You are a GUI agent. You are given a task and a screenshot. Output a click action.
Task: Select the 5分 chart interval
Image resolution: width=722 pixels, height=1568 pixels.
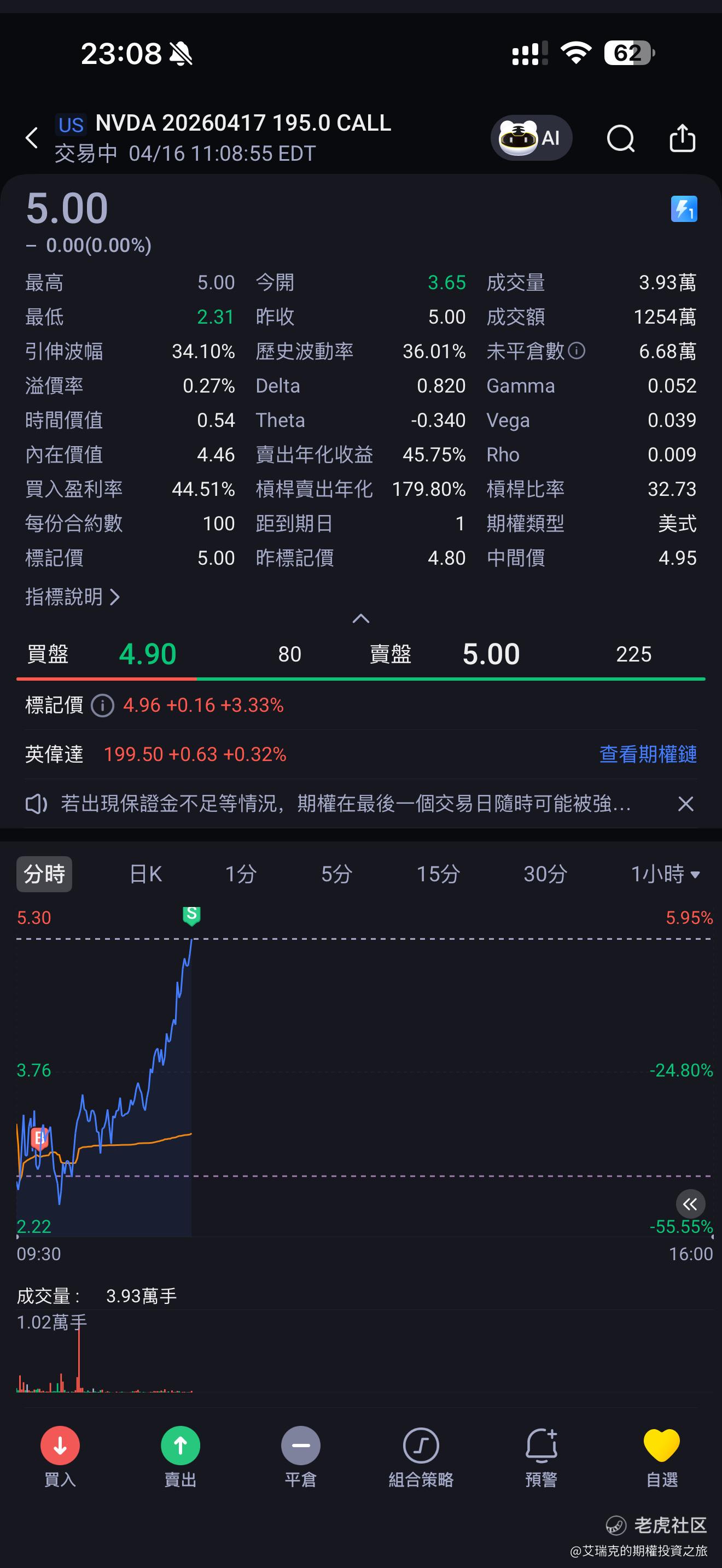[336, 874]
